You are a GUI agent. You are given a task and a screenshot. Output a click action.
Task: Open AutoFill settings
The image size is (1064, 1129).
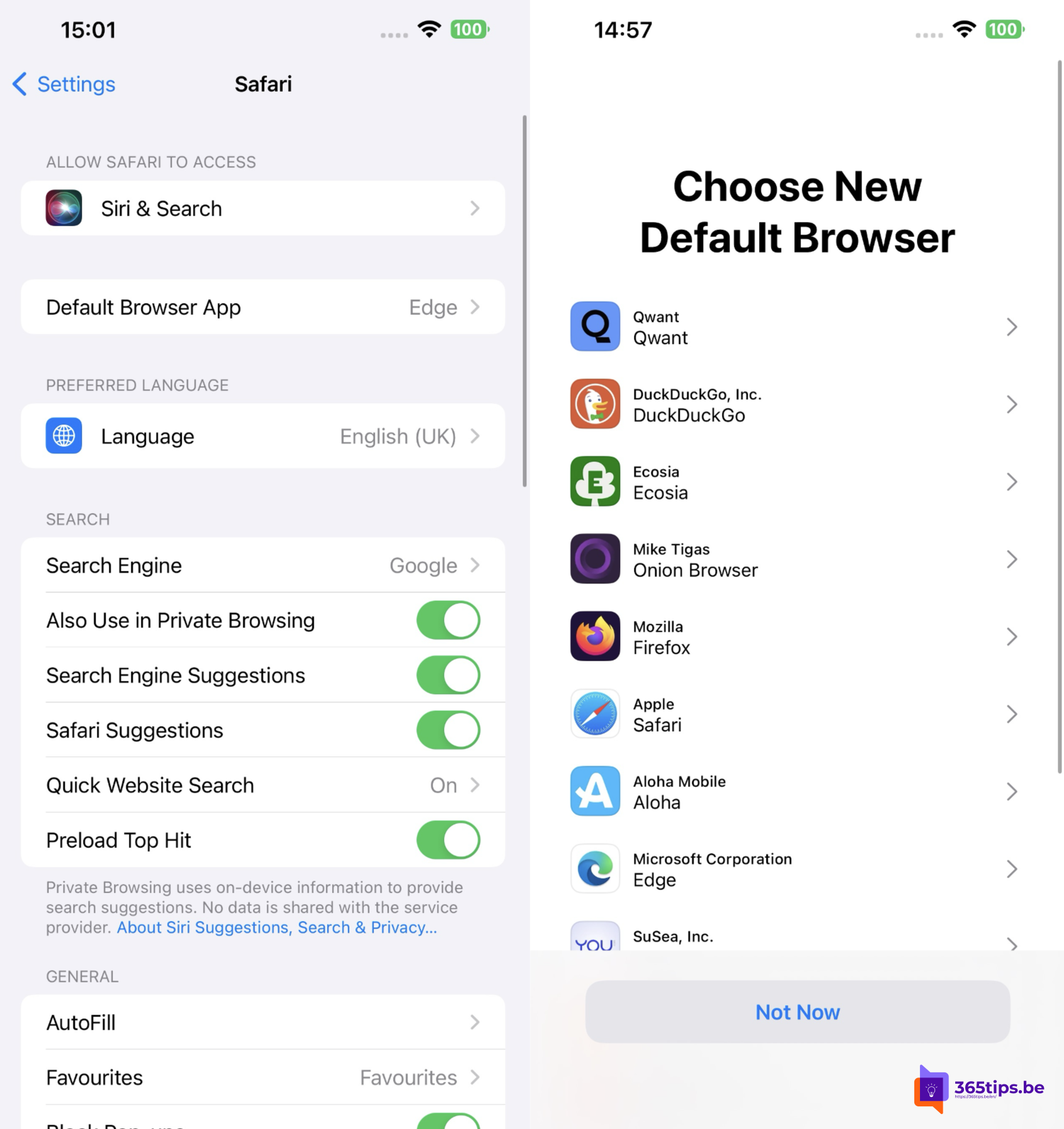[x=262, y=1023]
